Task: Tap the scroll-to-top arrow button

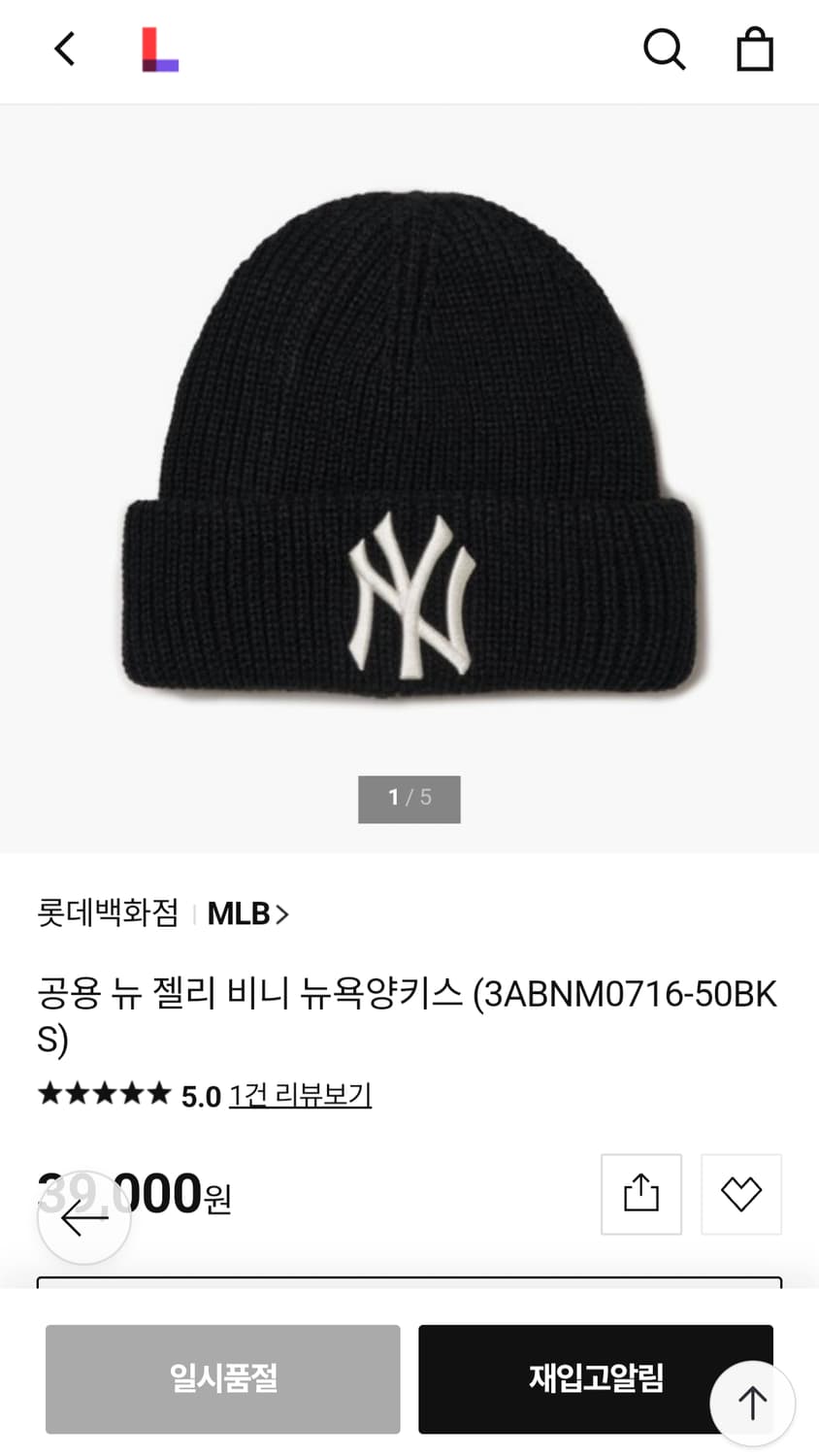Action: point(751,1403)
